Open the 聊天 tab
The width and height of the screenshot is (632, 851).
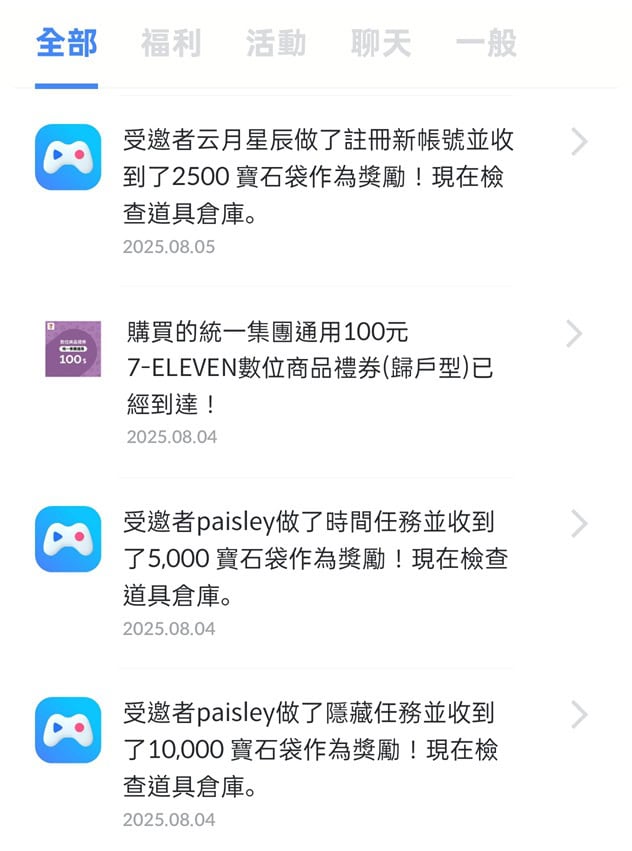point(381,44)
